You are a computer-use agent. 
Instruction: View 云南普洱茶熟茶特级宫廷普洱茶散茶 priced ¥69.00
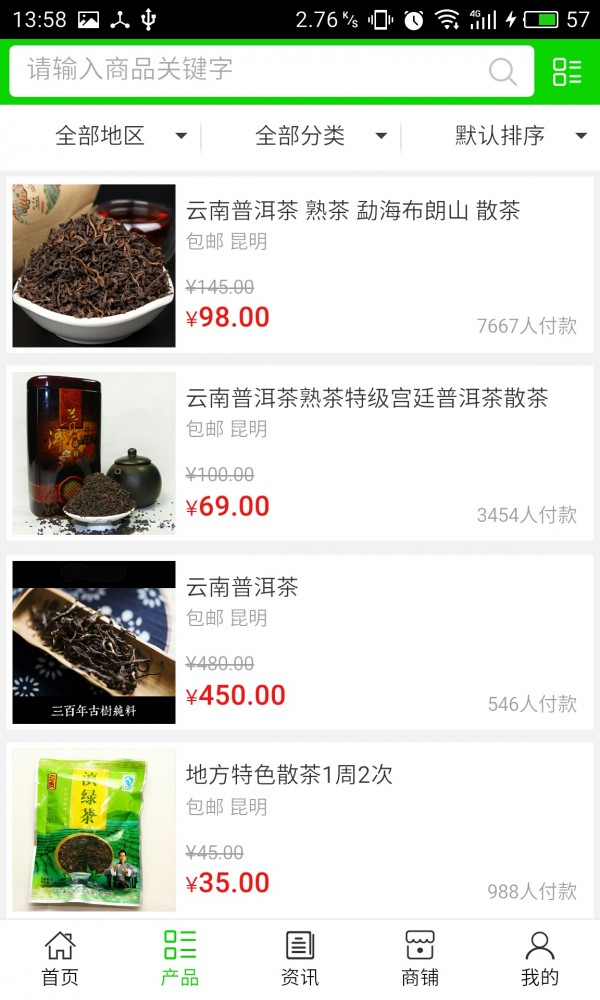[x=300, y=453]
